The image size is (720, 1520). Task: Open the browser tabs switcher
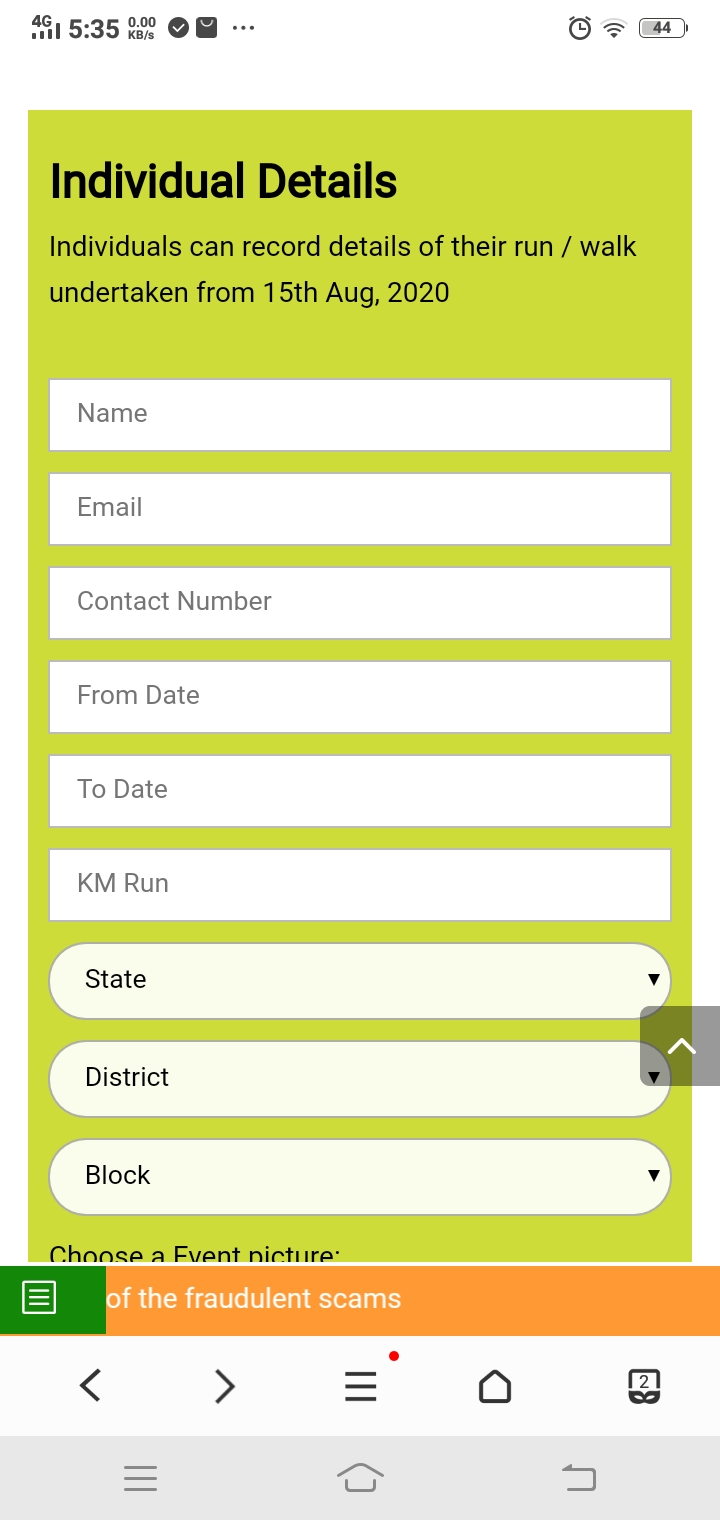tap(644, 1386)
